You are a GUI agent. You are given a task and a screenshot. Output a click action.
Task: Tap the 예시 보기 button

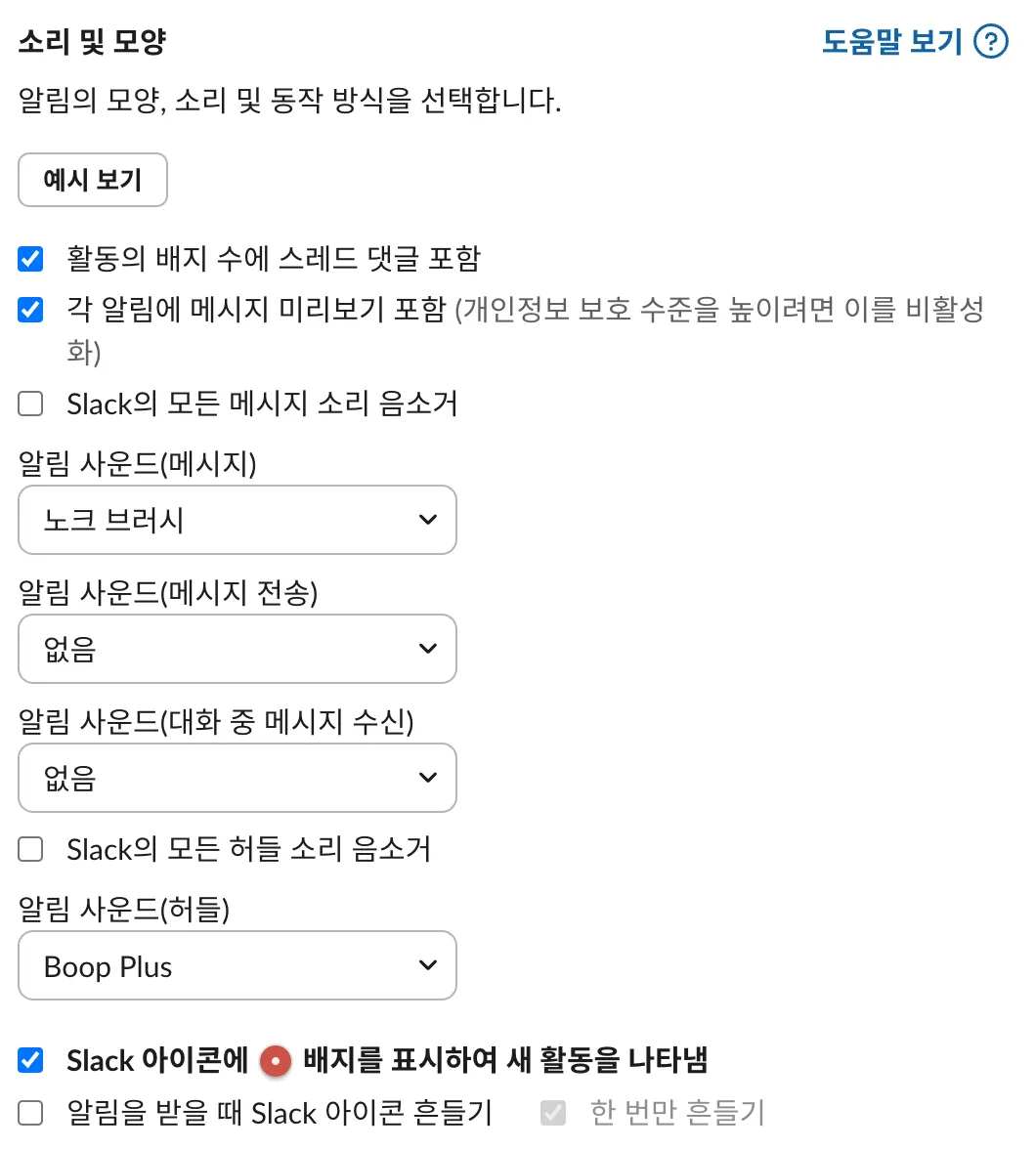click(93, 181)
